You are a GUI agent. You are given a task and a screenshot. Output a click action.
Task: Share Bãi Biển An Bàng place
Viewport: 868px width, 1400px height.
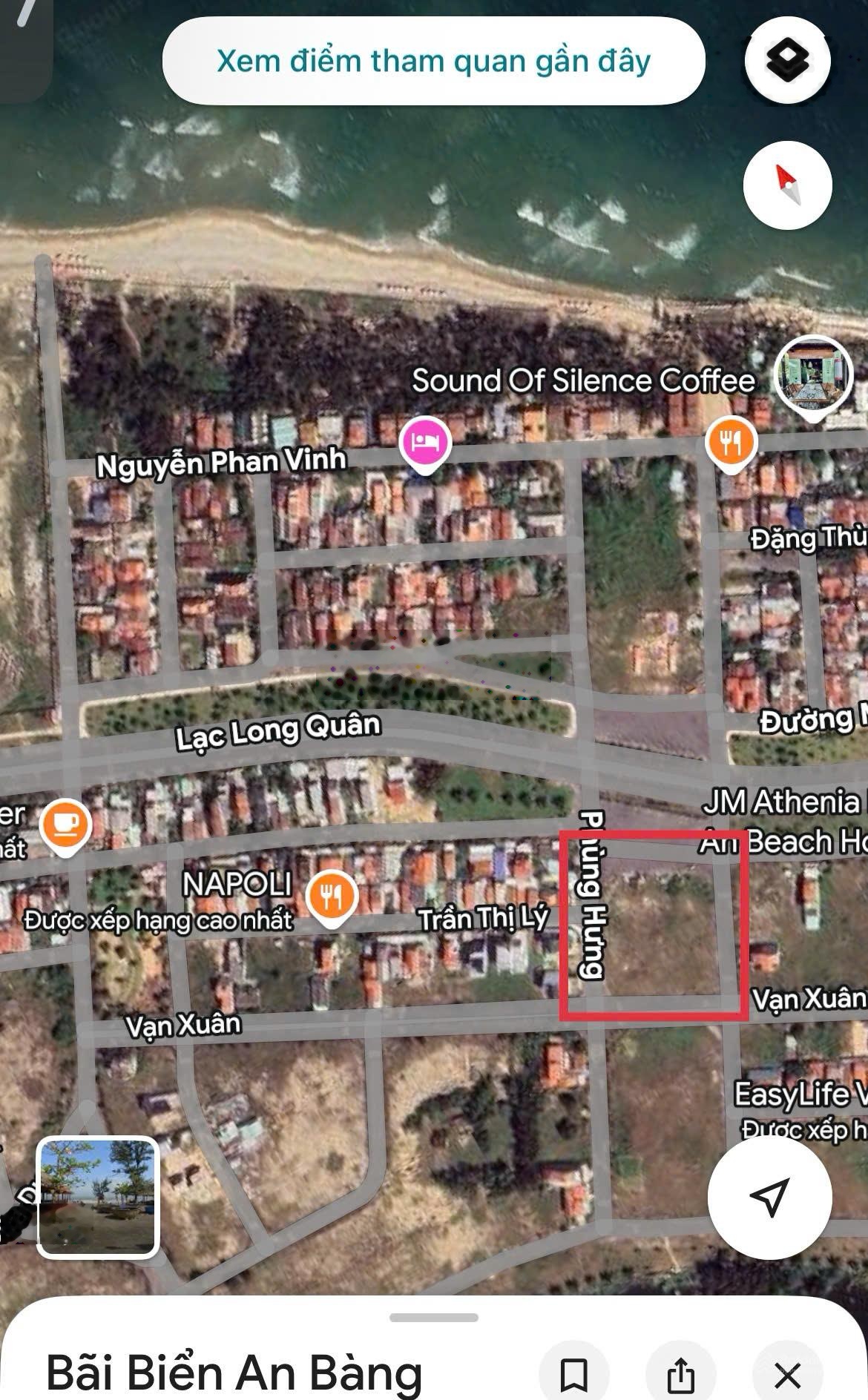(x=680, y=1375)
